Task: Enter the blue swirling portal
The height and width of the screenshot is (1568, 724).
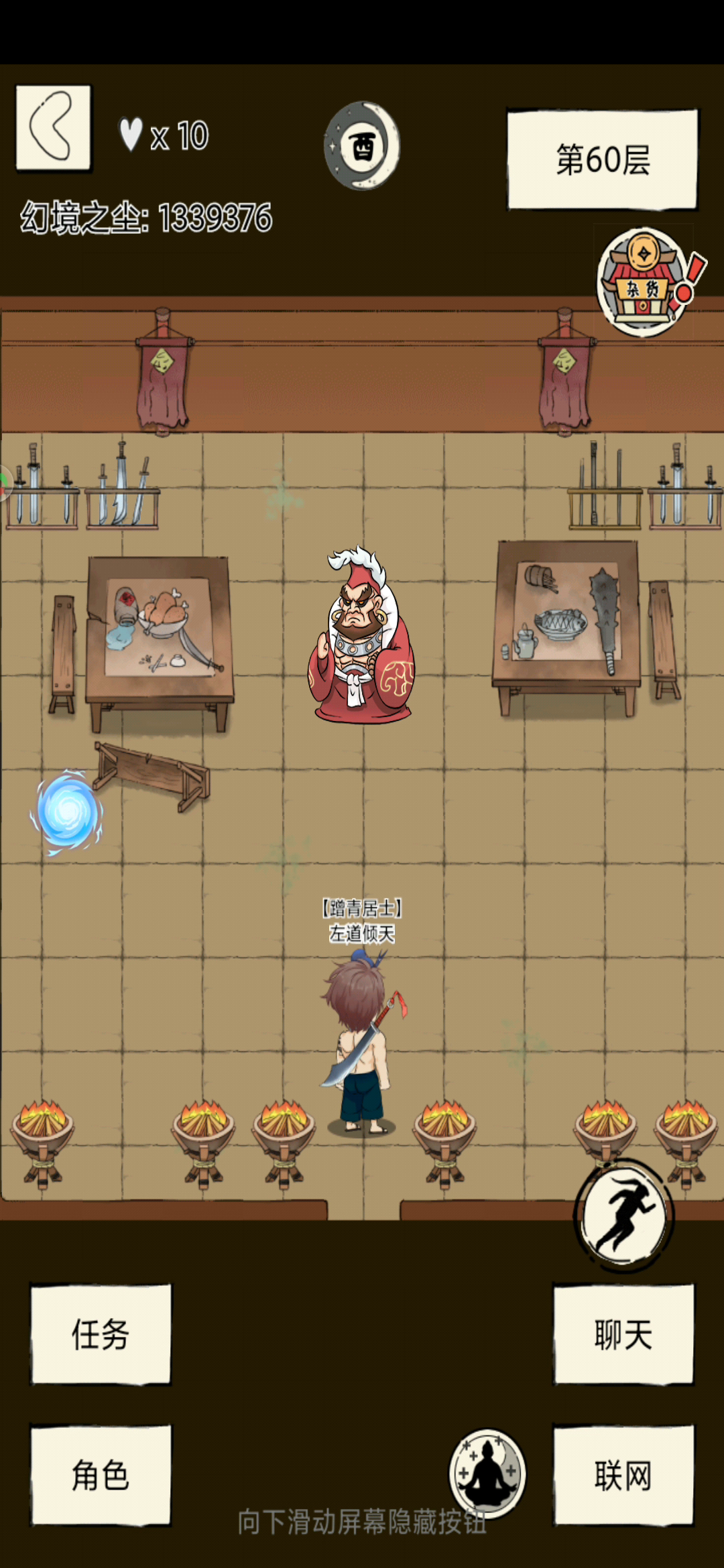Action: (66, 811)
